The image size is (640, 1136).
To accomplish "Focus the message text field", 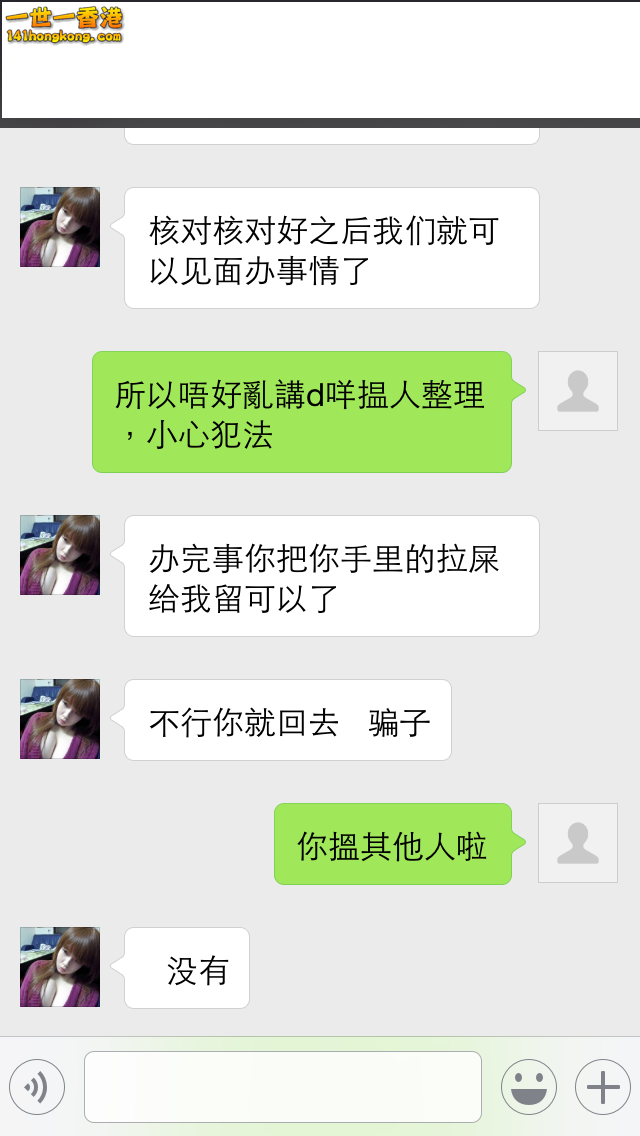I will click(x=282, y=1087).
